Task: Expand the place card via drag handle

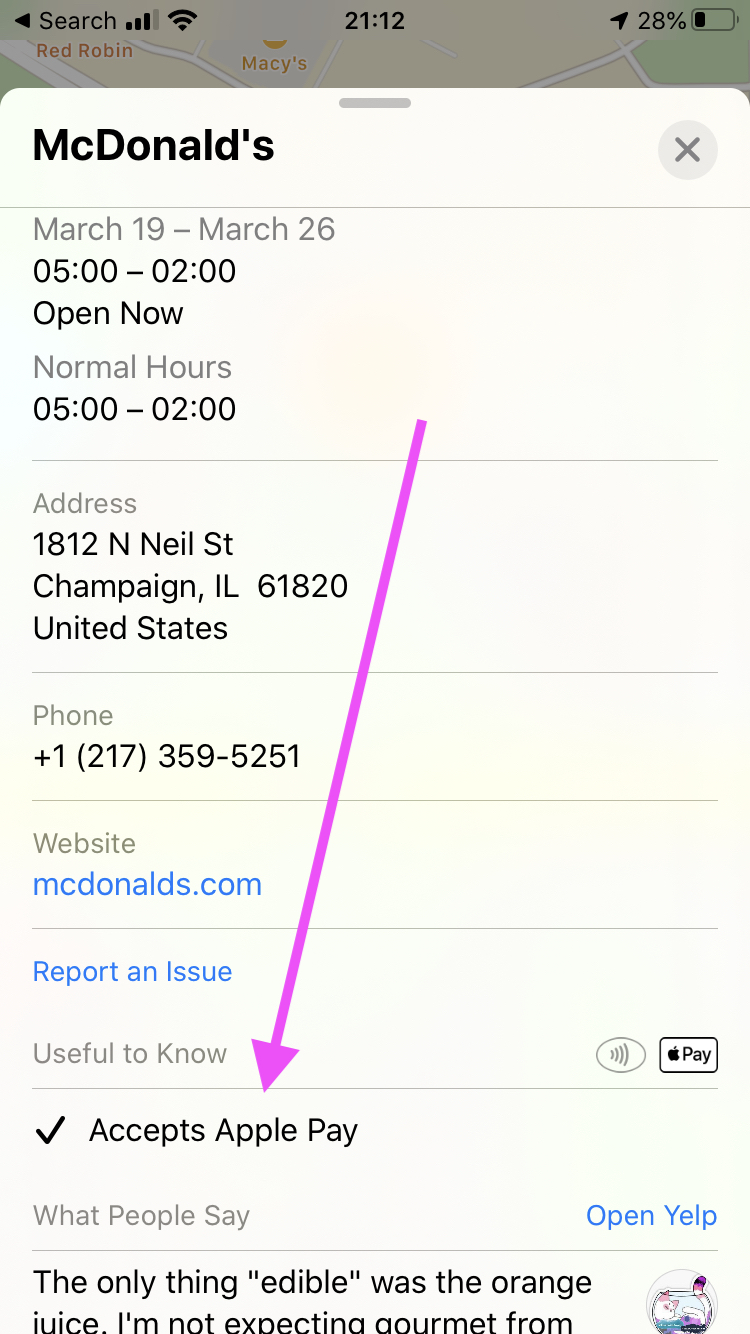Action: pyautogui.click(x=375, y=102)
